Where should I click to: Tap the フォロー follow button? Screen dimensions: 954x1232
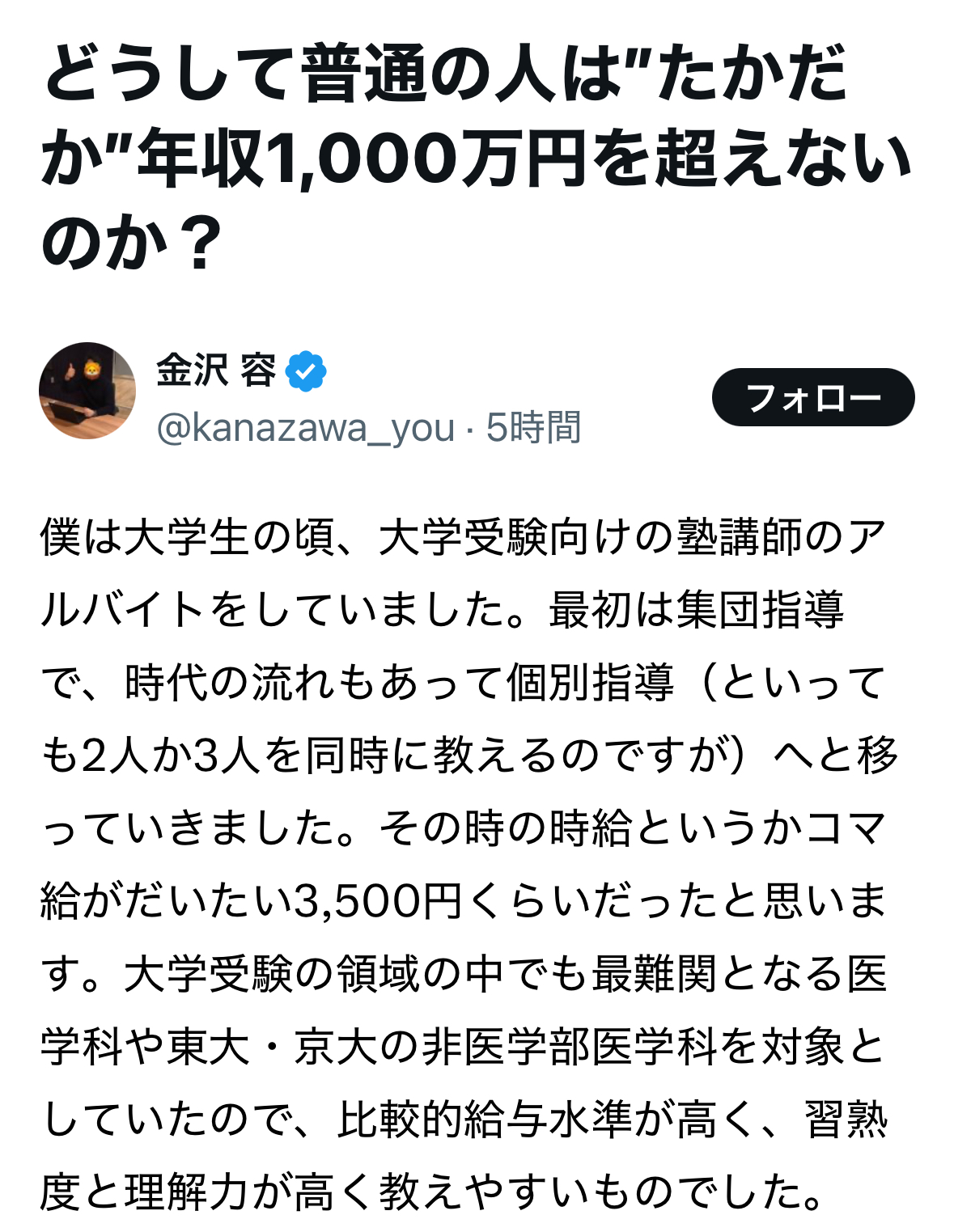coord(812,397)
